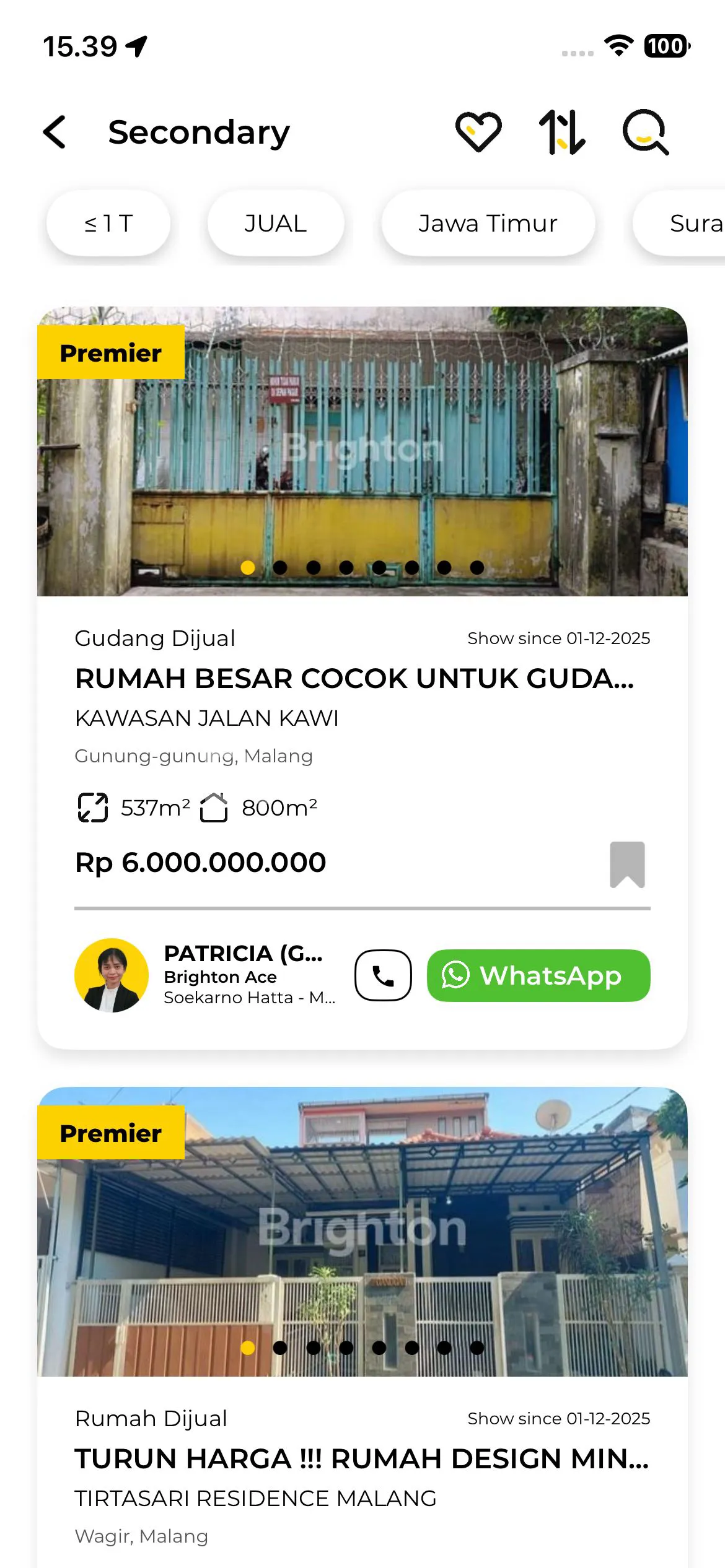This screenshot has width=725, height=1568.
Task: View agent Patricia's profile
Action: tap(112, 975)
